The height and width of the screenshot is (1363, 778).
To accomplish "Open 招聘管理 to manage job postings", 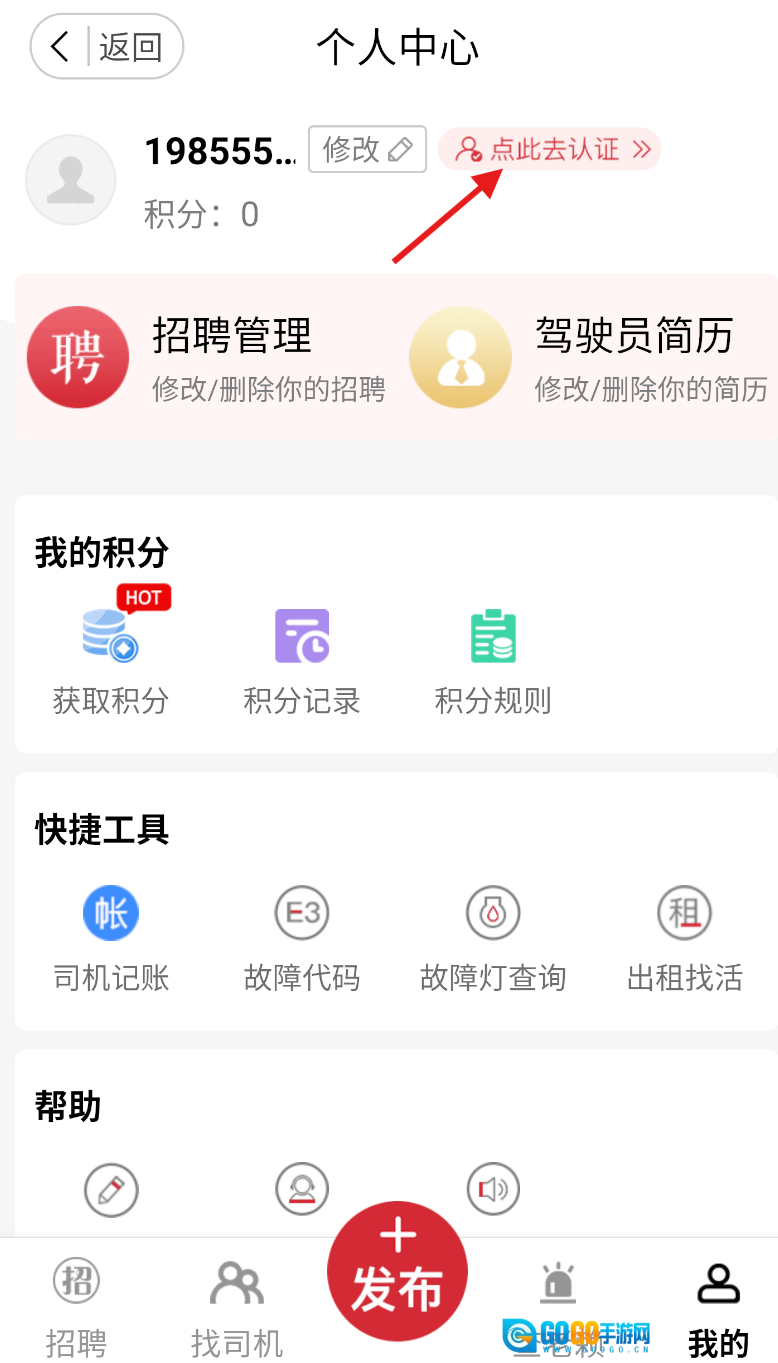I will [x=207, y=358].
